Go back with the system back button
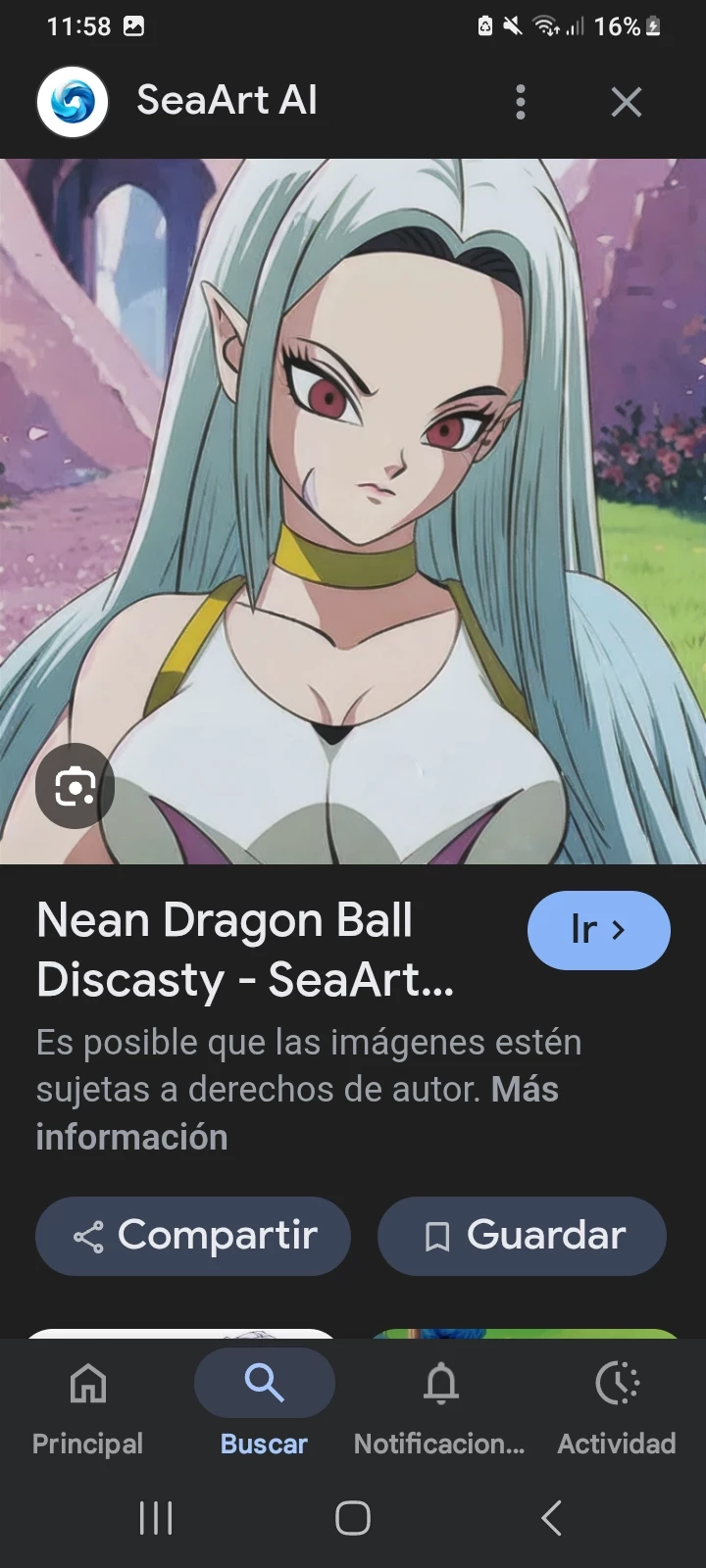 551,1518
